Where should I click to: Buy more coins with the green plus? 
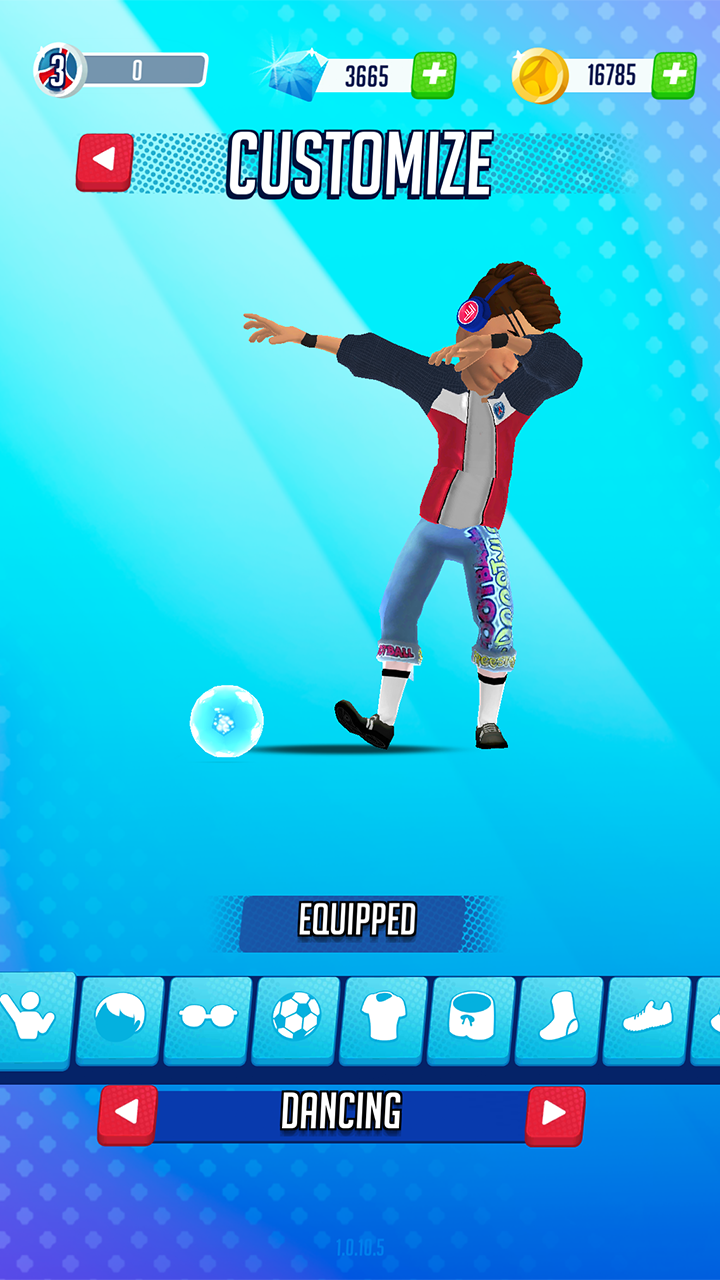674,75
